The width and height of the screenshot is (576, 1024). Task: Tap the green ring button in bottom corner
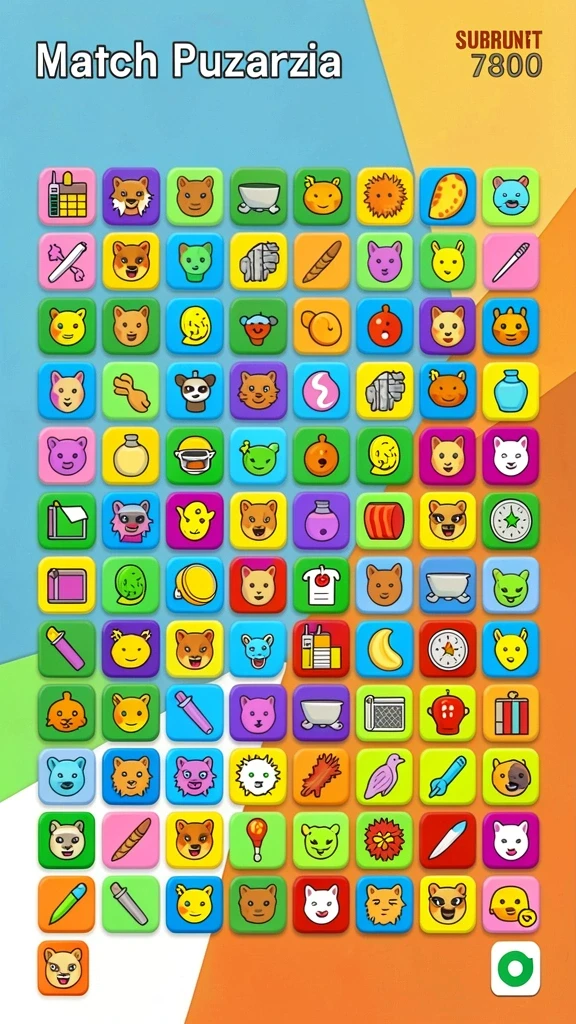[516, 968]
